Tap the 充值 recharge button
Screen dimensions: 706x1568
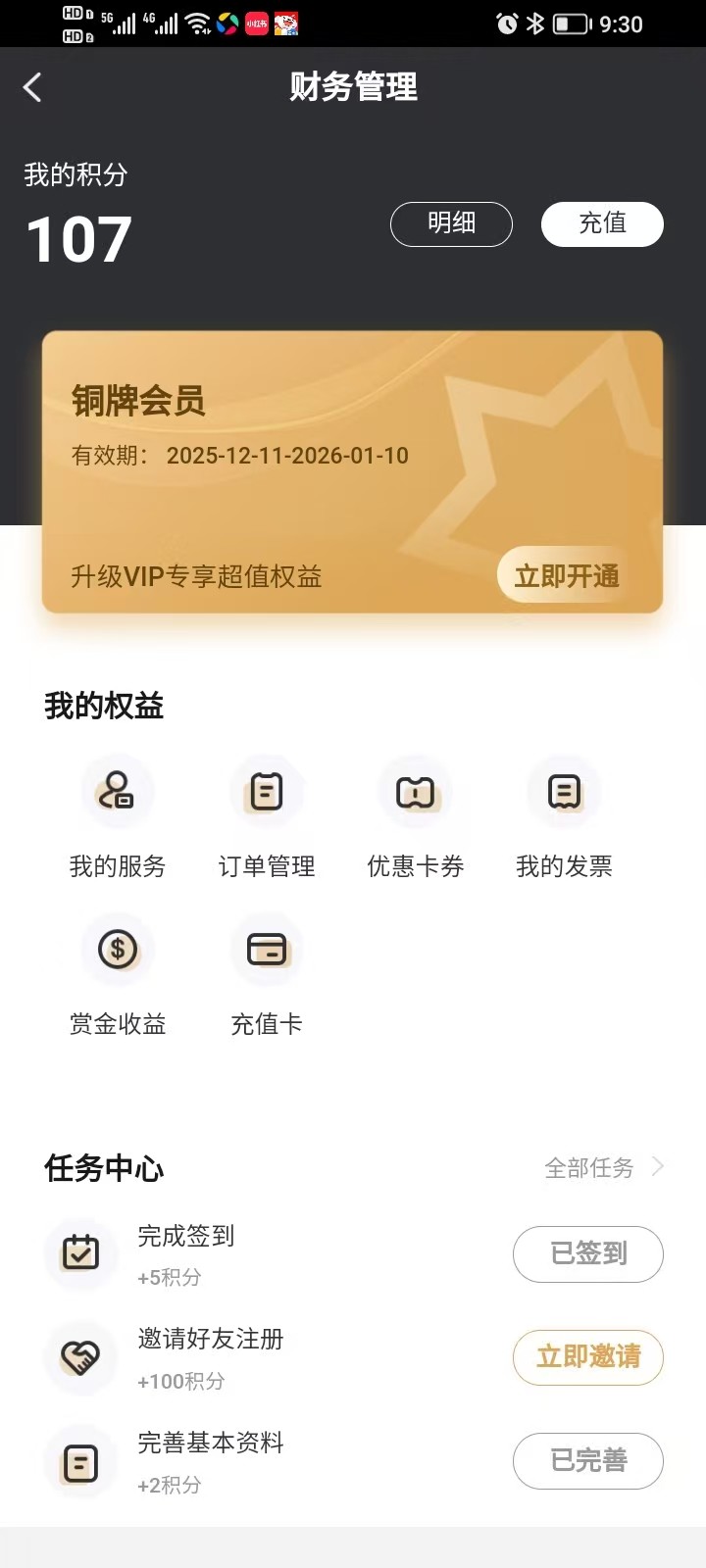(x=602, y=223)
